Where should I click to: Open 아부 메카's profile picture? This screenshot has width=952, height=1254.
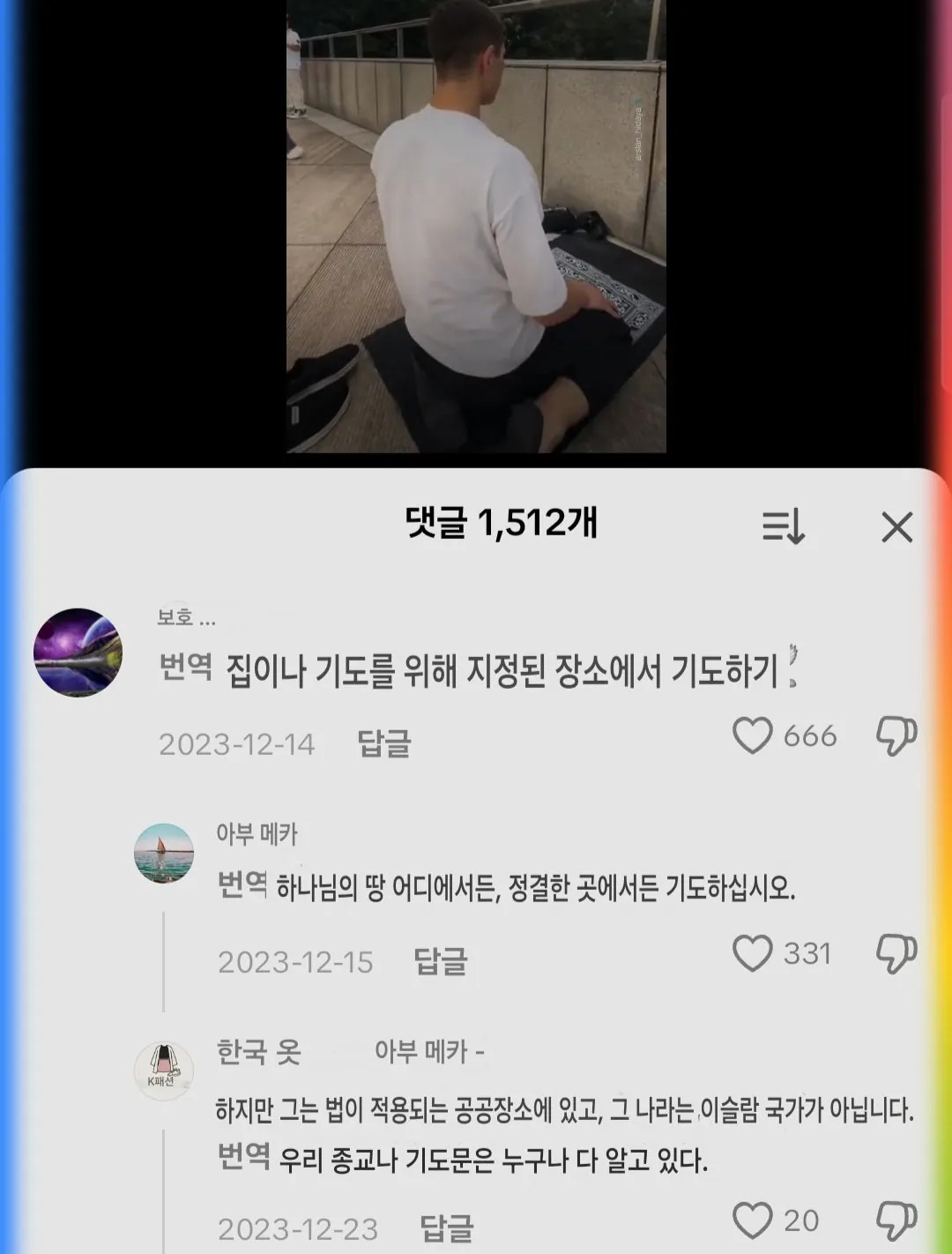point(164,854)
